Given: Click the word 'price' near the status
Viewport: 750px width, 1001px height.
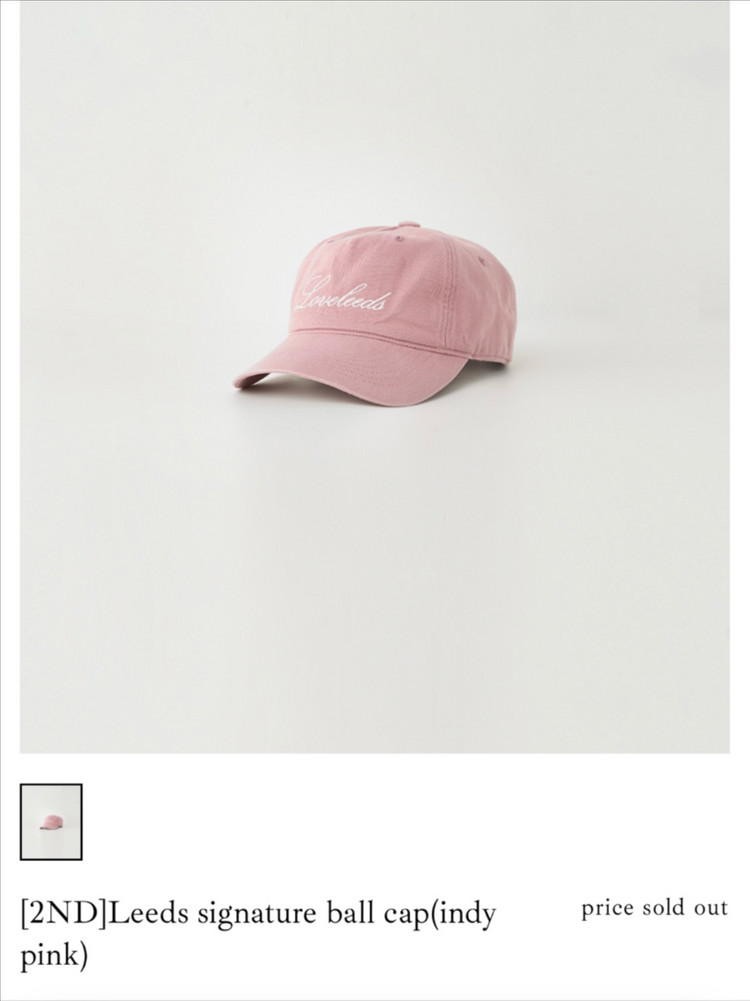Looking at the screenshot, I should 607,907.
